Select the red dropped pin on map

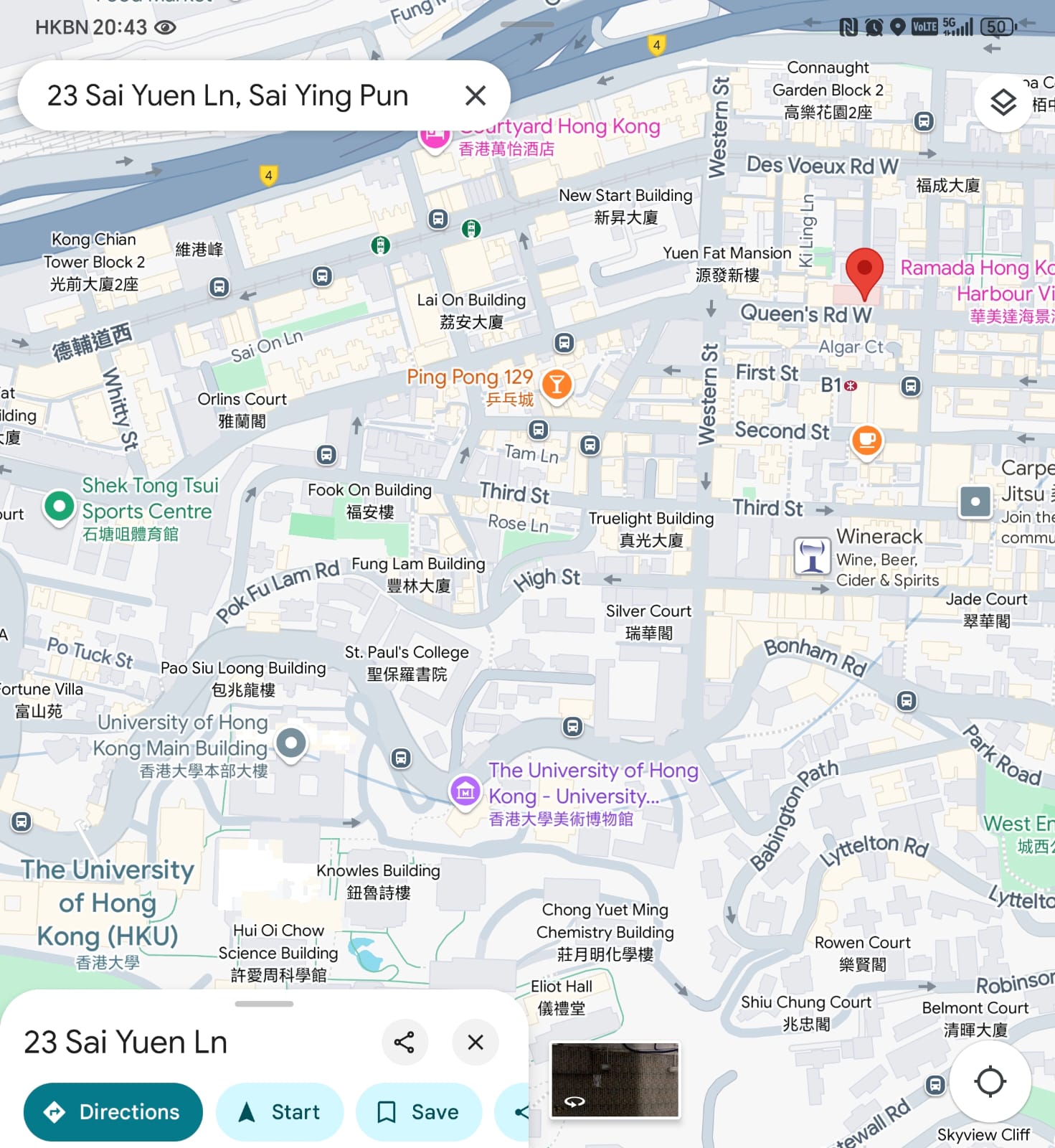coord(864,272)
